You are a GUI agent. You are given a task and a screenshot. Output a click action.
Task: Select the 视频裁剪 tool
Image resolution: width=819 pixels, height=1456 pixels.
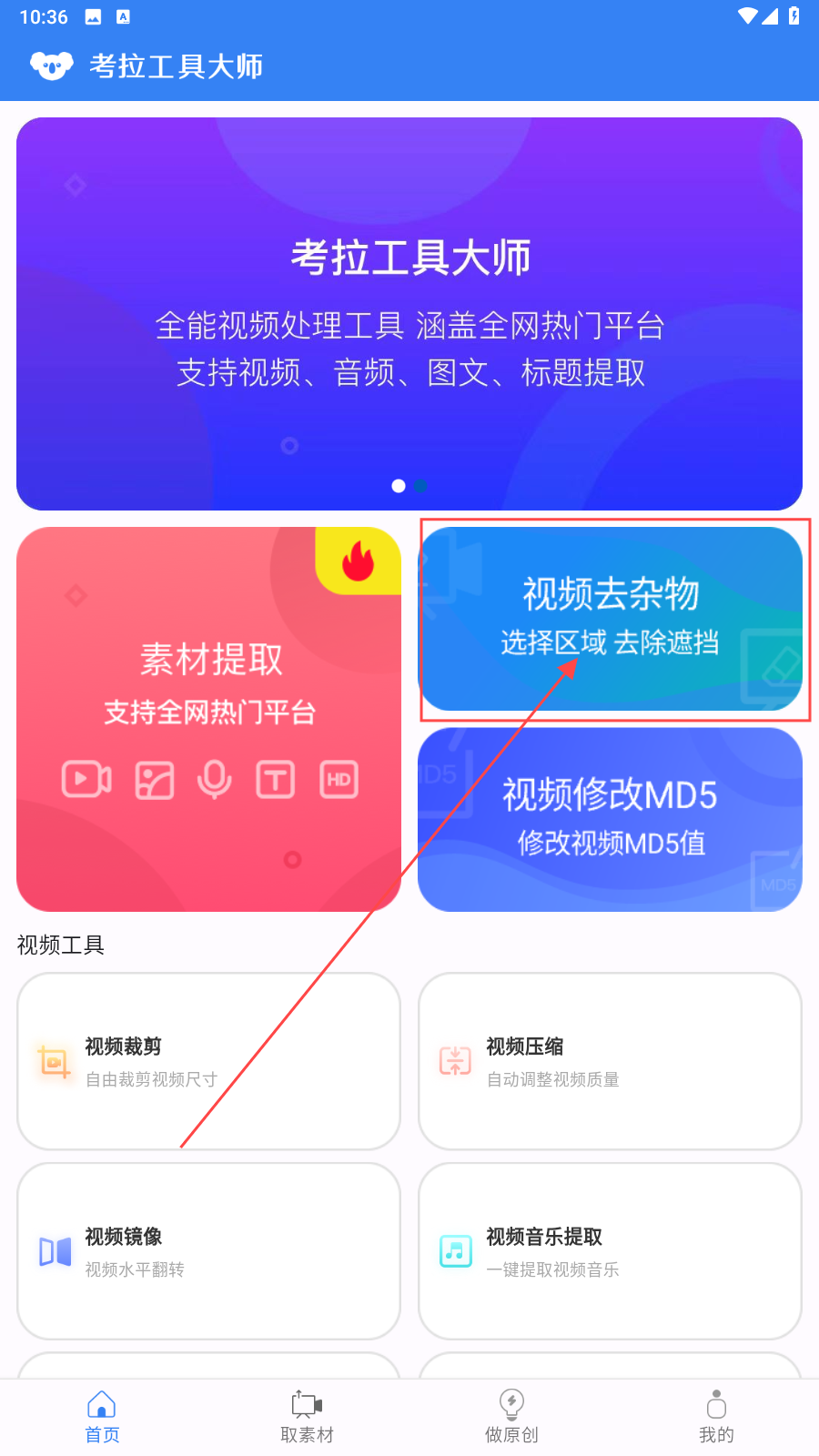coord(208,1061)
